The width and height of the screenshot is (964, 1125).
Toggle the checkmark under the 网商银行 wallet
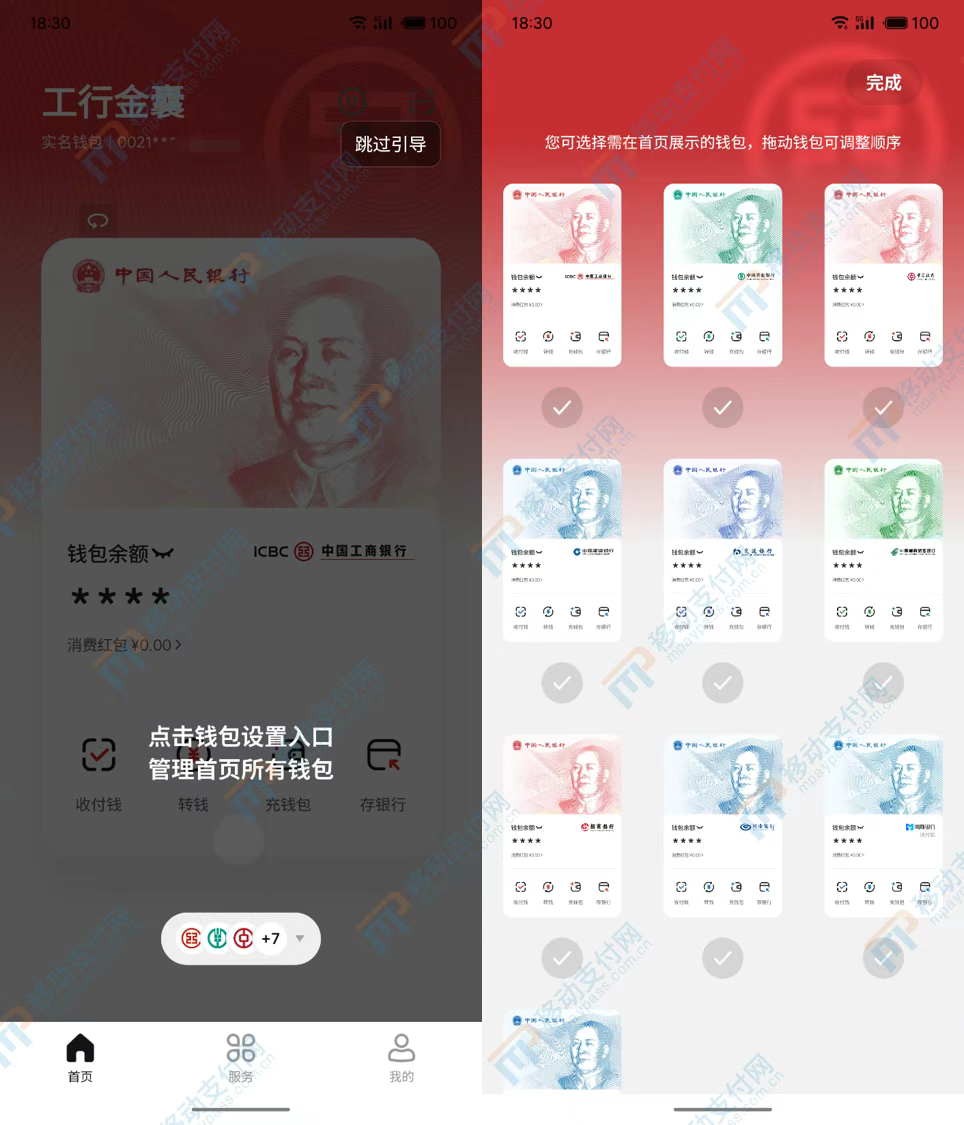point(883,958)
